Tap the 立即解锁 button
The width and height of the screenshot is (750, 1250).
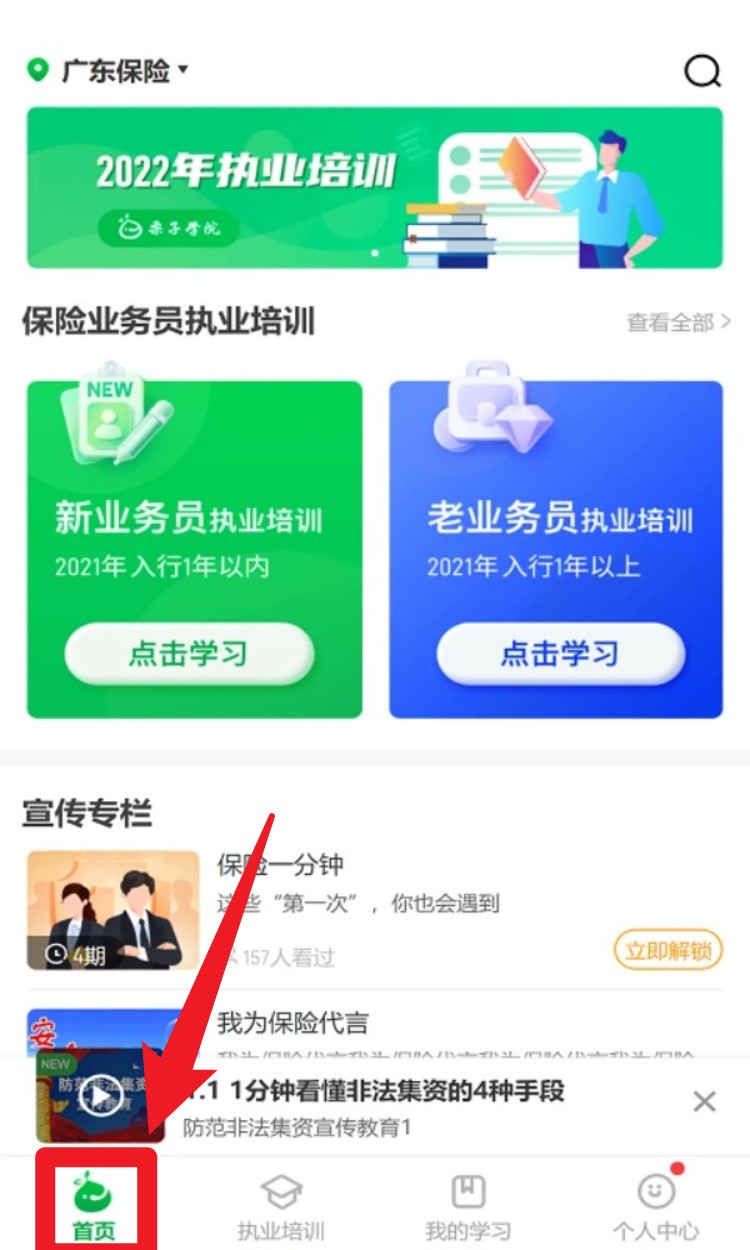point(667,951)
